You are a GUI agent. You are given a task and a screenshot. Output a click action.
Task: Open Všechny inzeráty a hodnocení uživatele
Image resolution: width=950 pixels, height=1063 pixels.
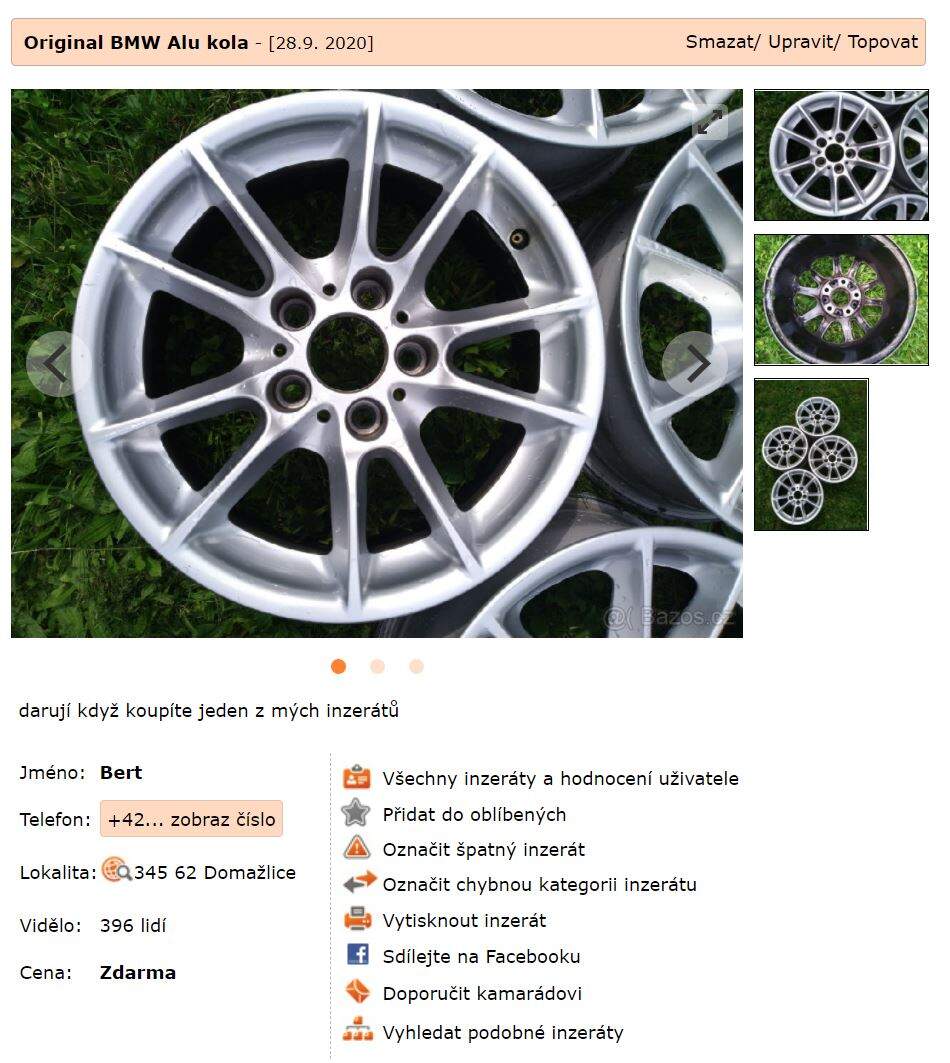(560, 778)
